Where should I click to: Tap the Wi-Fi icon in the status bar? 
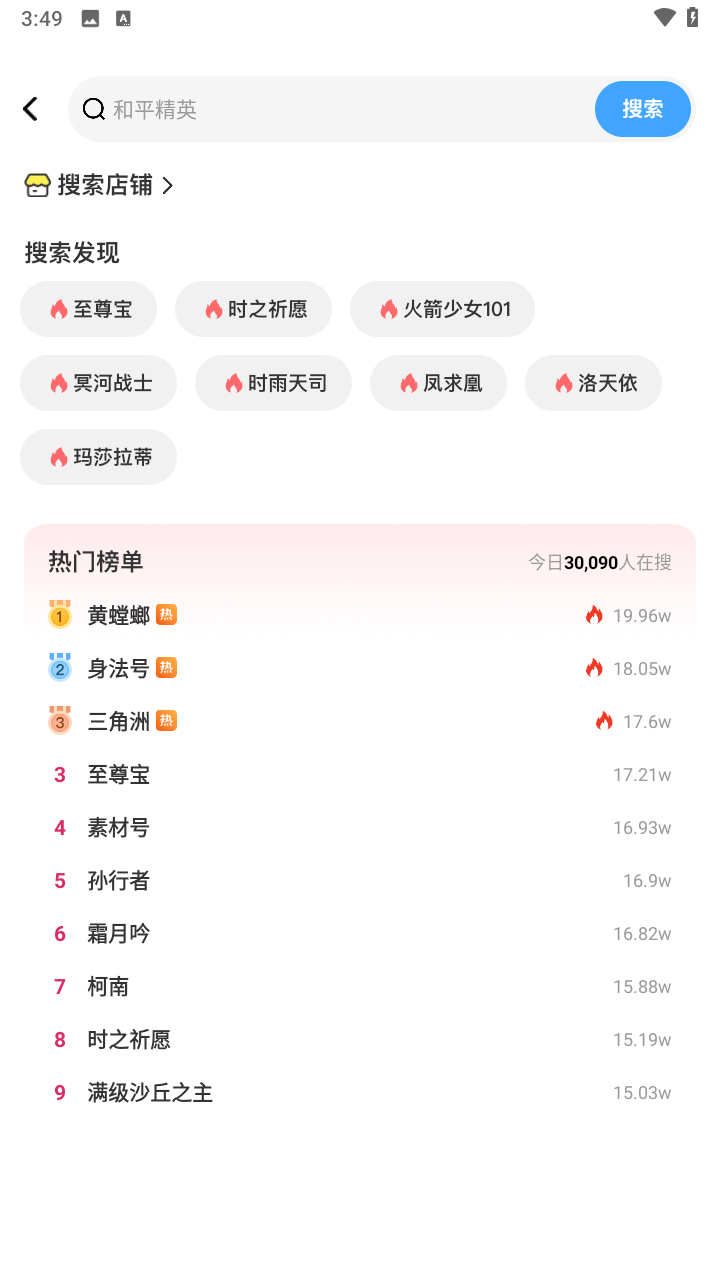coord(664,17)
